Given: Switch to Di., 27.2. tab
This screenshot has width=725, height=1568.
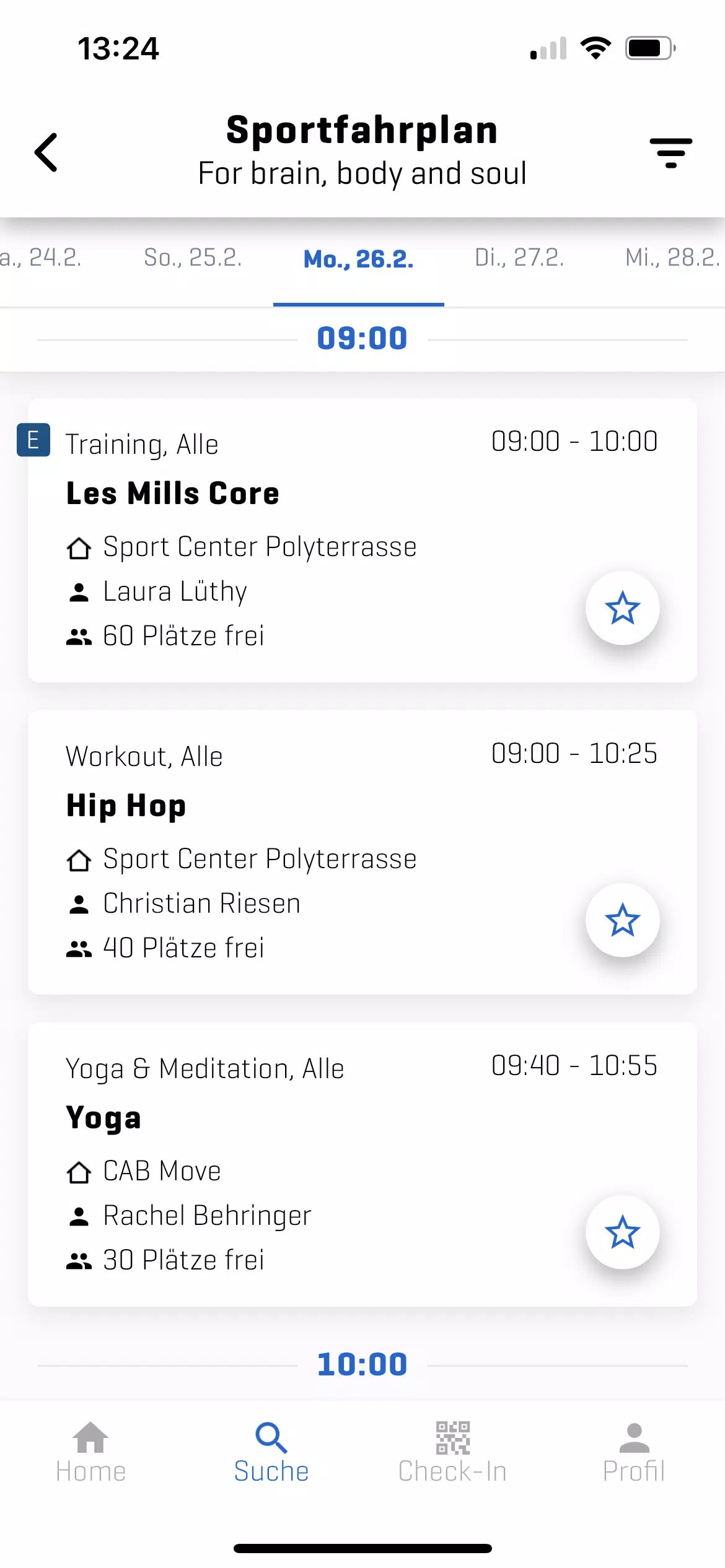Looking at the screenshot, I should click(519, 258).
